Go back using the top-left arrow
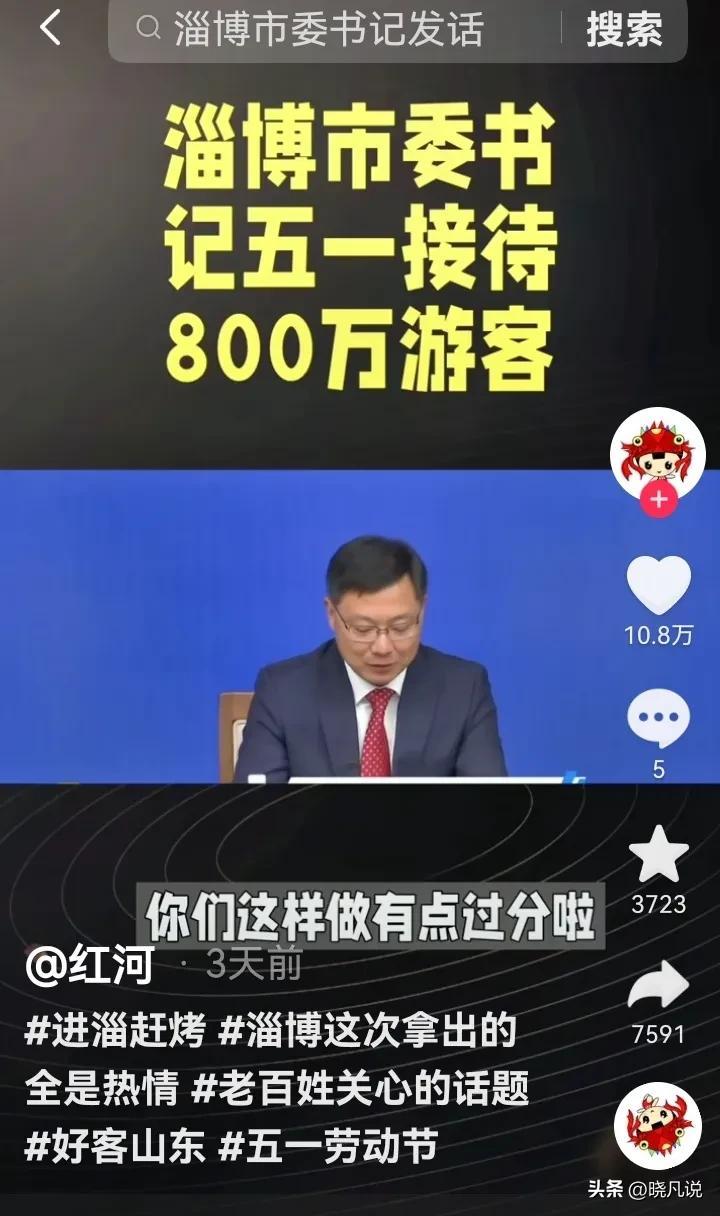The height and width of the screenshot is (1216, 720). click(50, 28)
